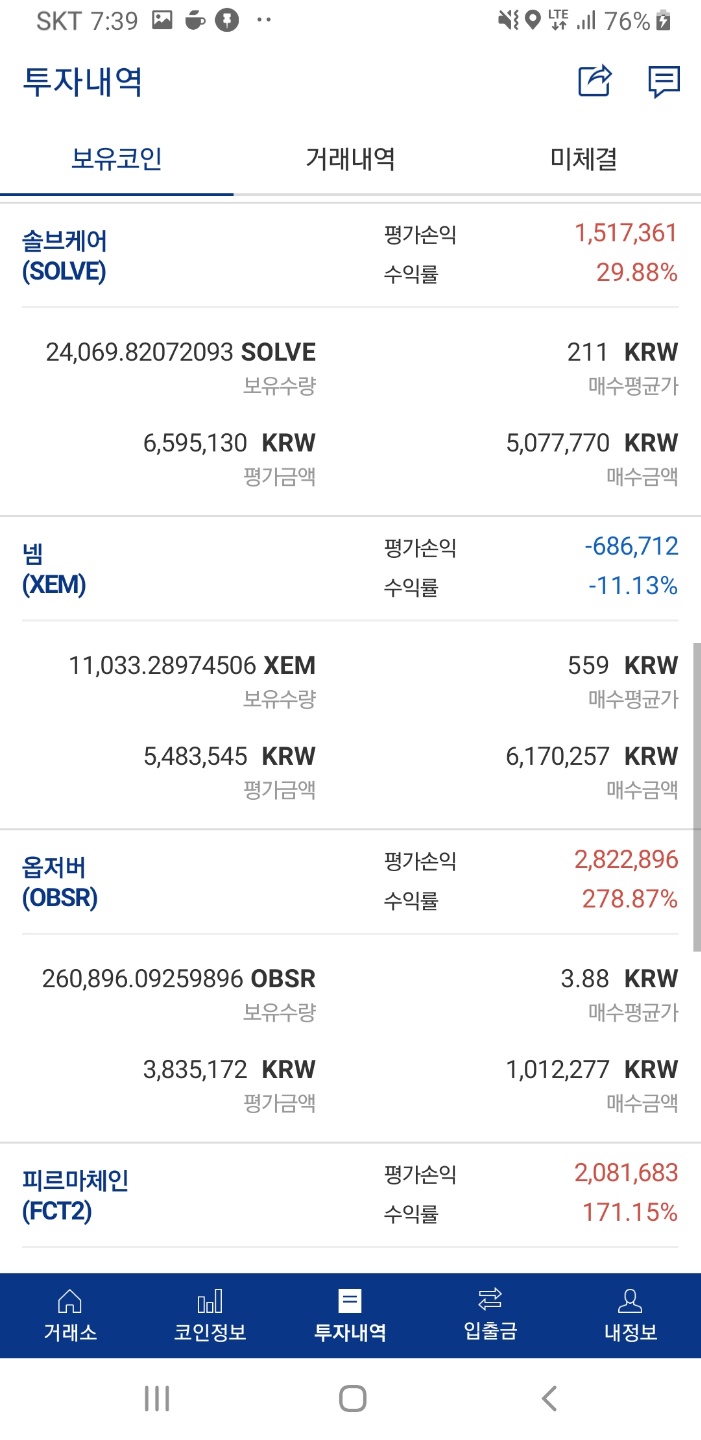
Task: Select the 투자내역 bottom tab
Action: pos(350,1315)
